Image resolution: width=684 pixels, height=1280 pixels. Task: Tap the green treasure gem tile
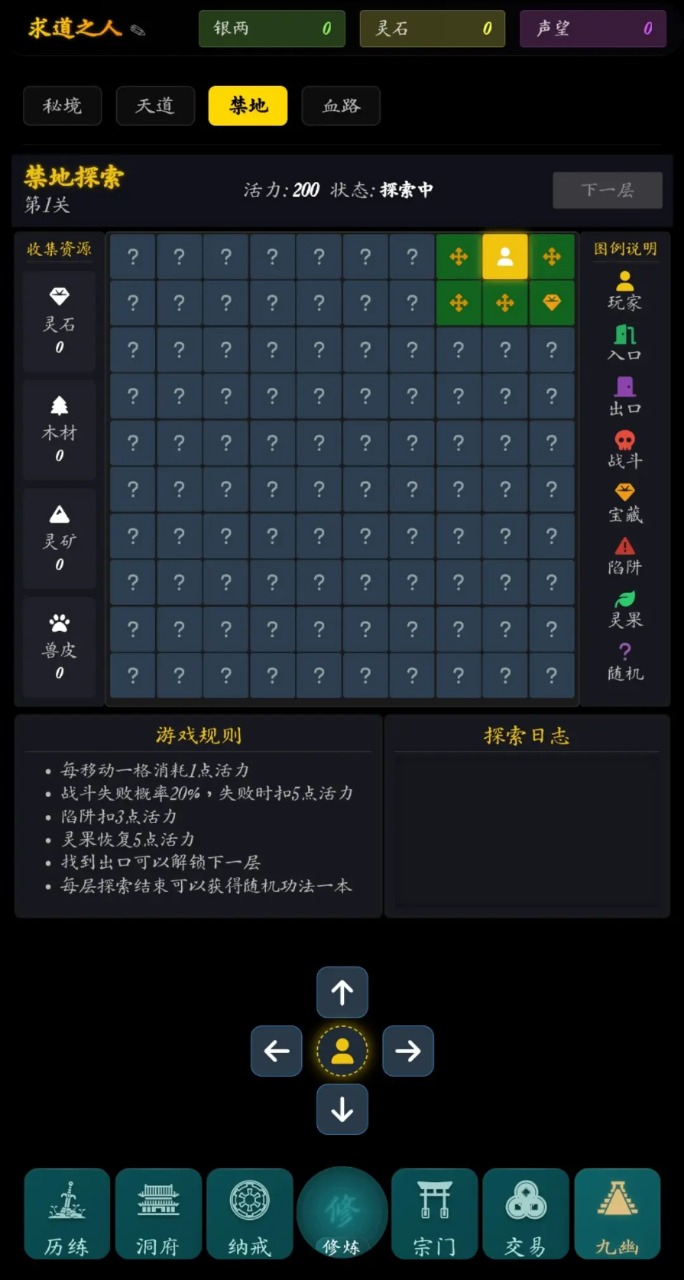click(x=552, y=303)
